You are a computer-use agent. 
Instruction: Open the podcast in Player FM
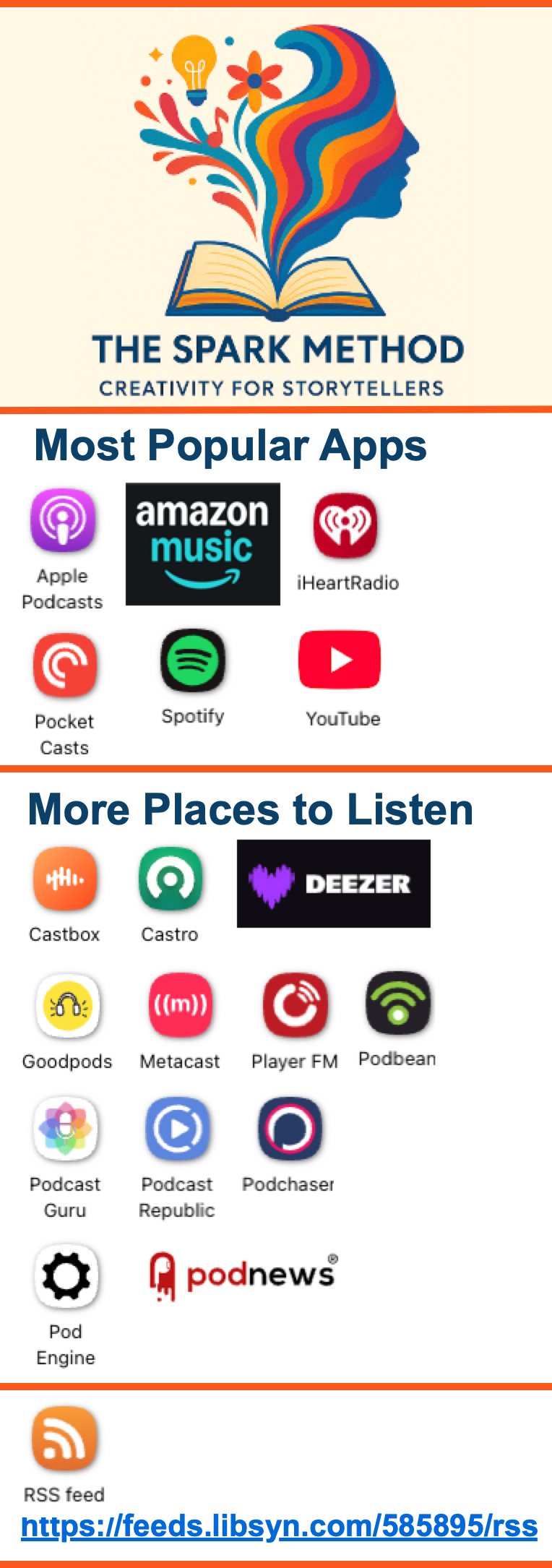pyautogui.click(x=295, y=1005)
